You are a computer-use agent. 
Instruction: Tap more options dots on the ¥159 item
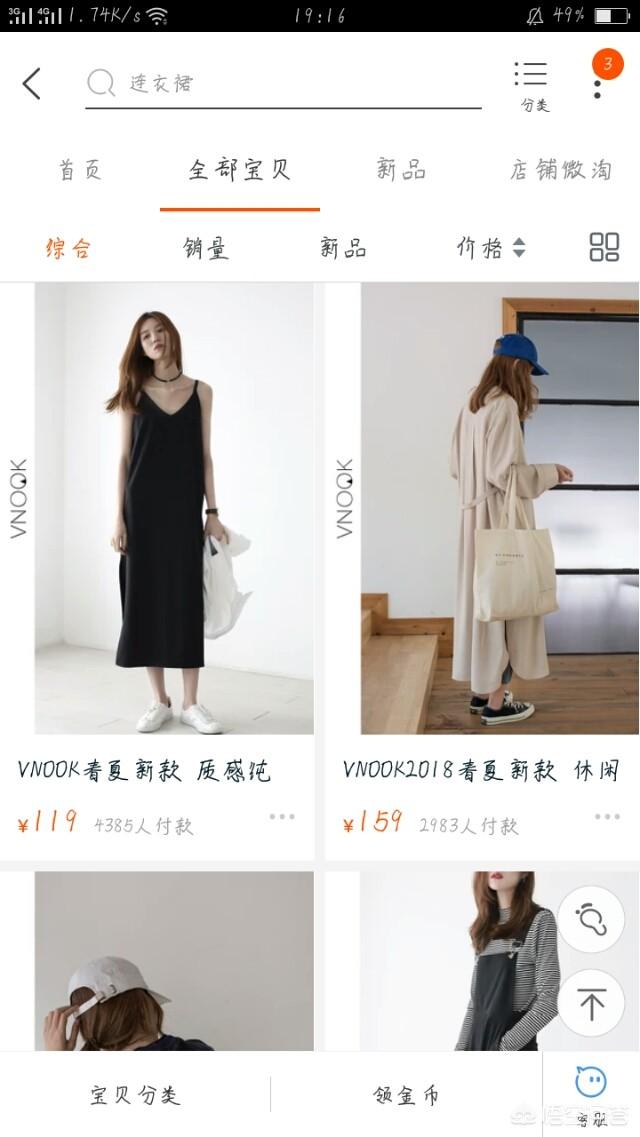pyautogui.click(x=607, y=816)
